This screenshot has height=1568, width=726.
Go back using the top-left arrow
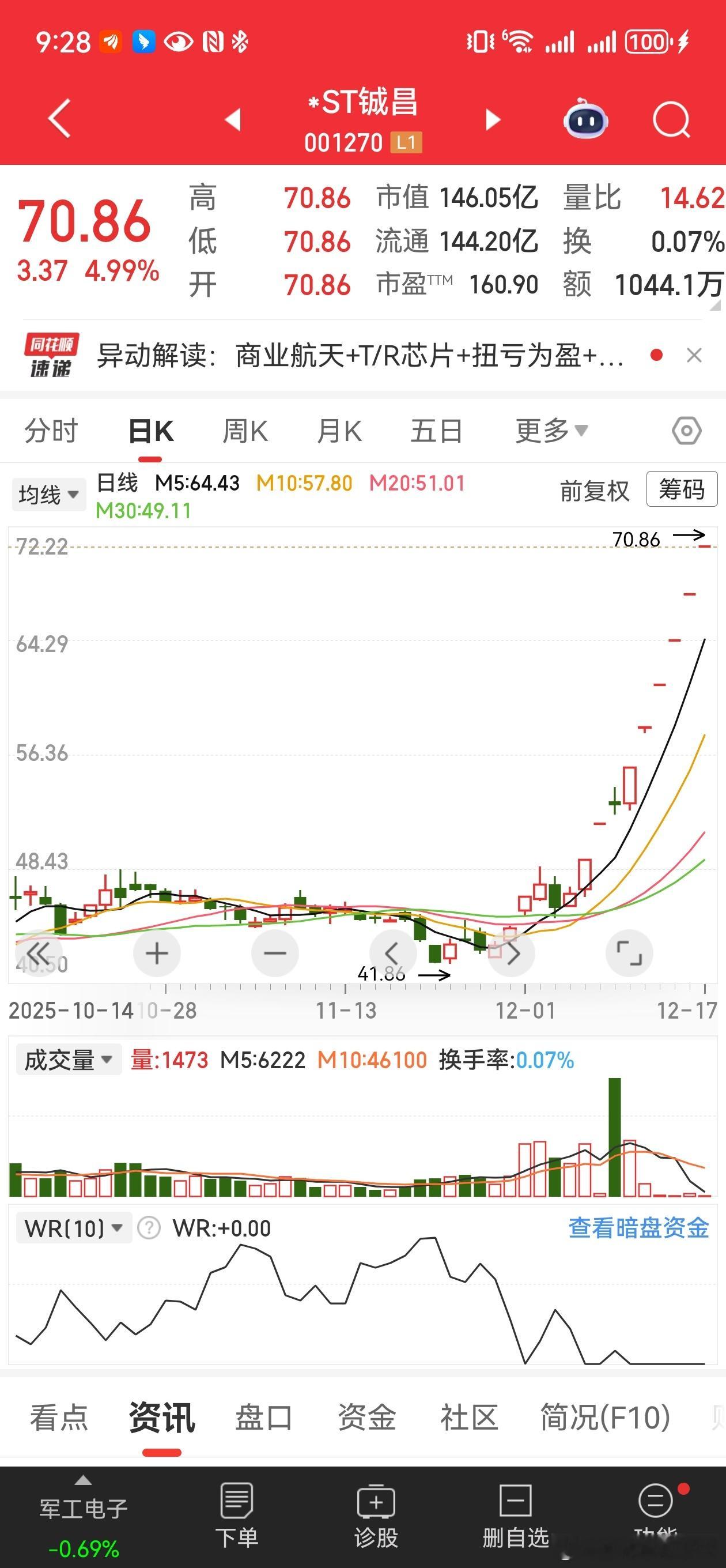click(x=60, y=119)
